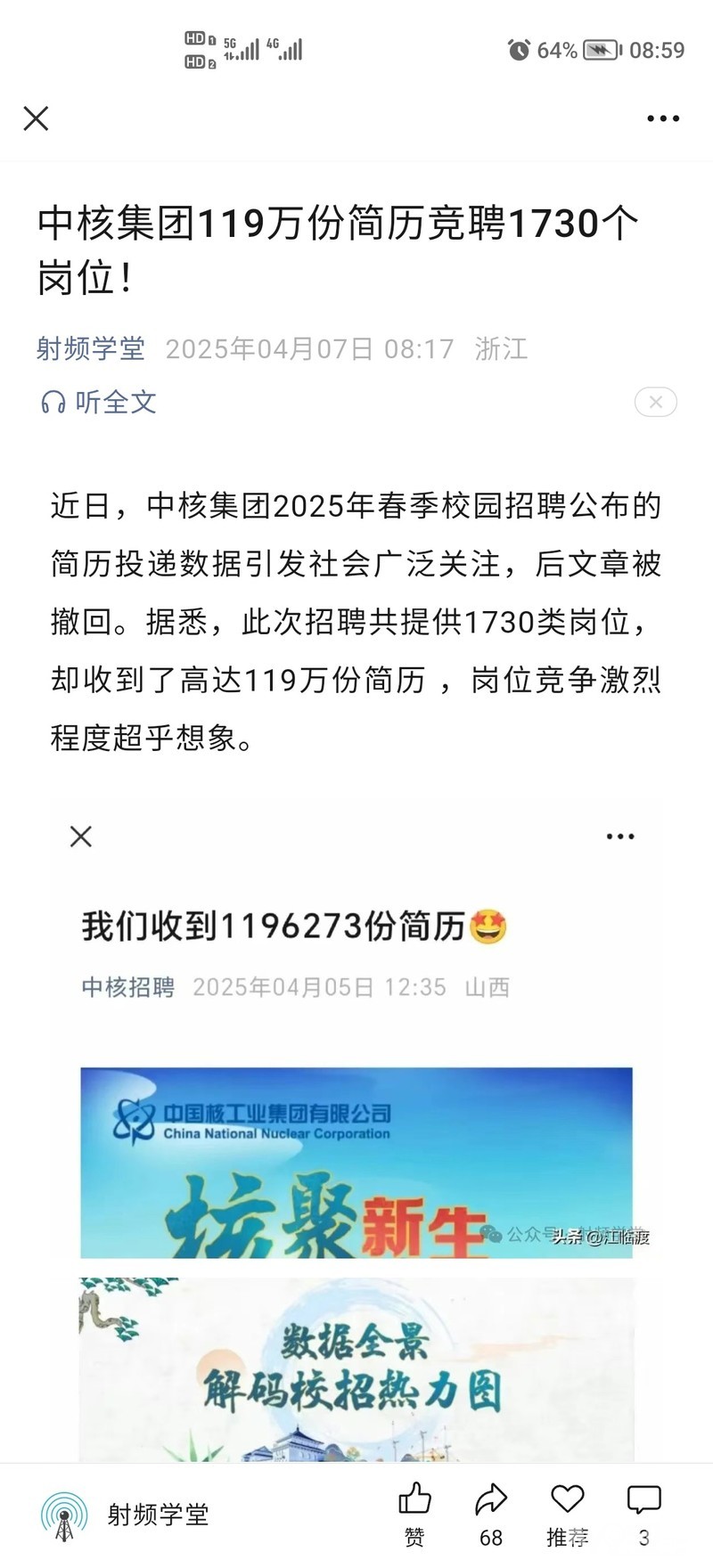
Task: Open the top-right overflow menu
Action: (x=663, y=118)
